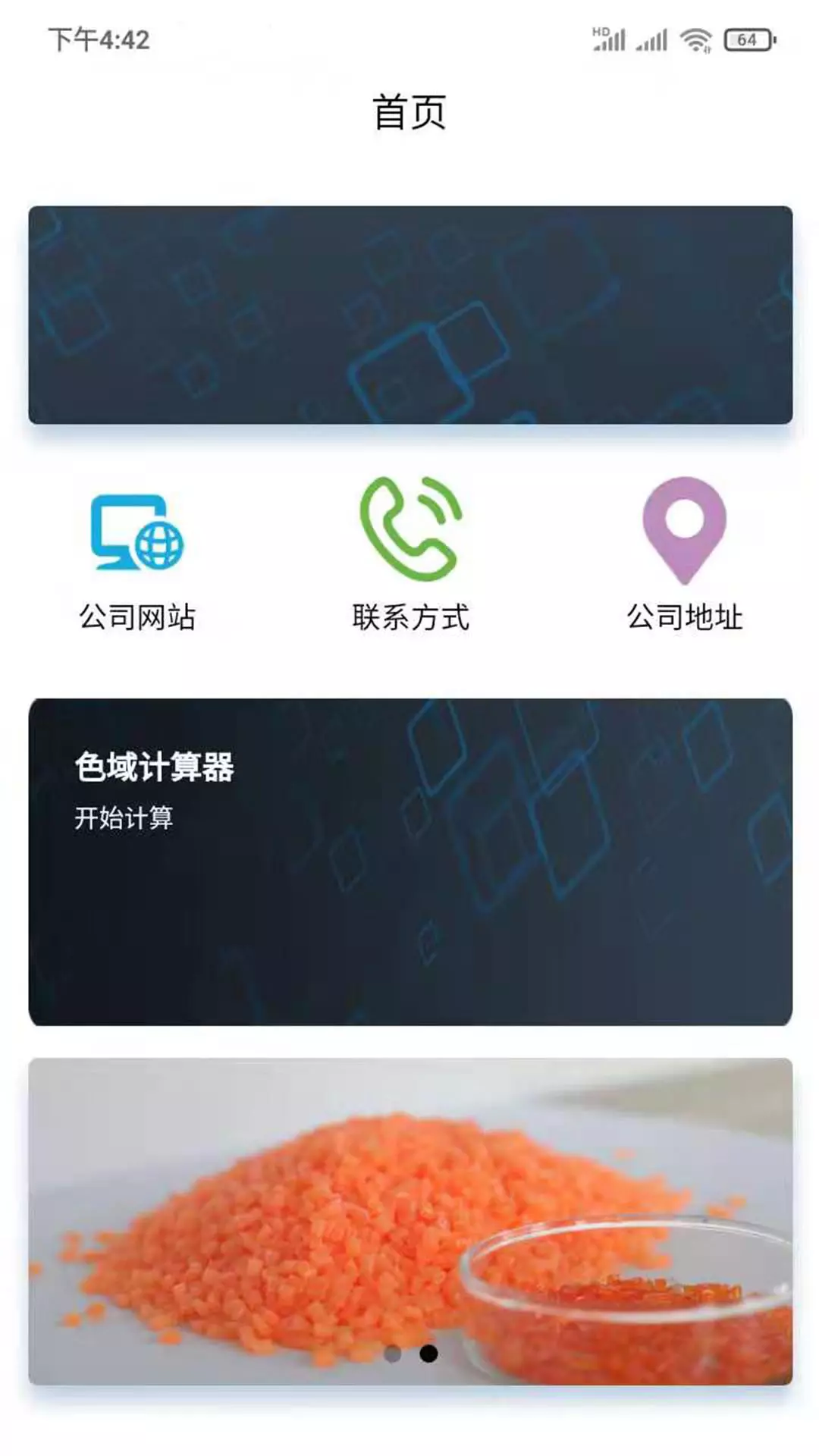Tap the top dark blue banner
Screen dimensions: 819x1456
pyautogui.click(x=410, y=315)
